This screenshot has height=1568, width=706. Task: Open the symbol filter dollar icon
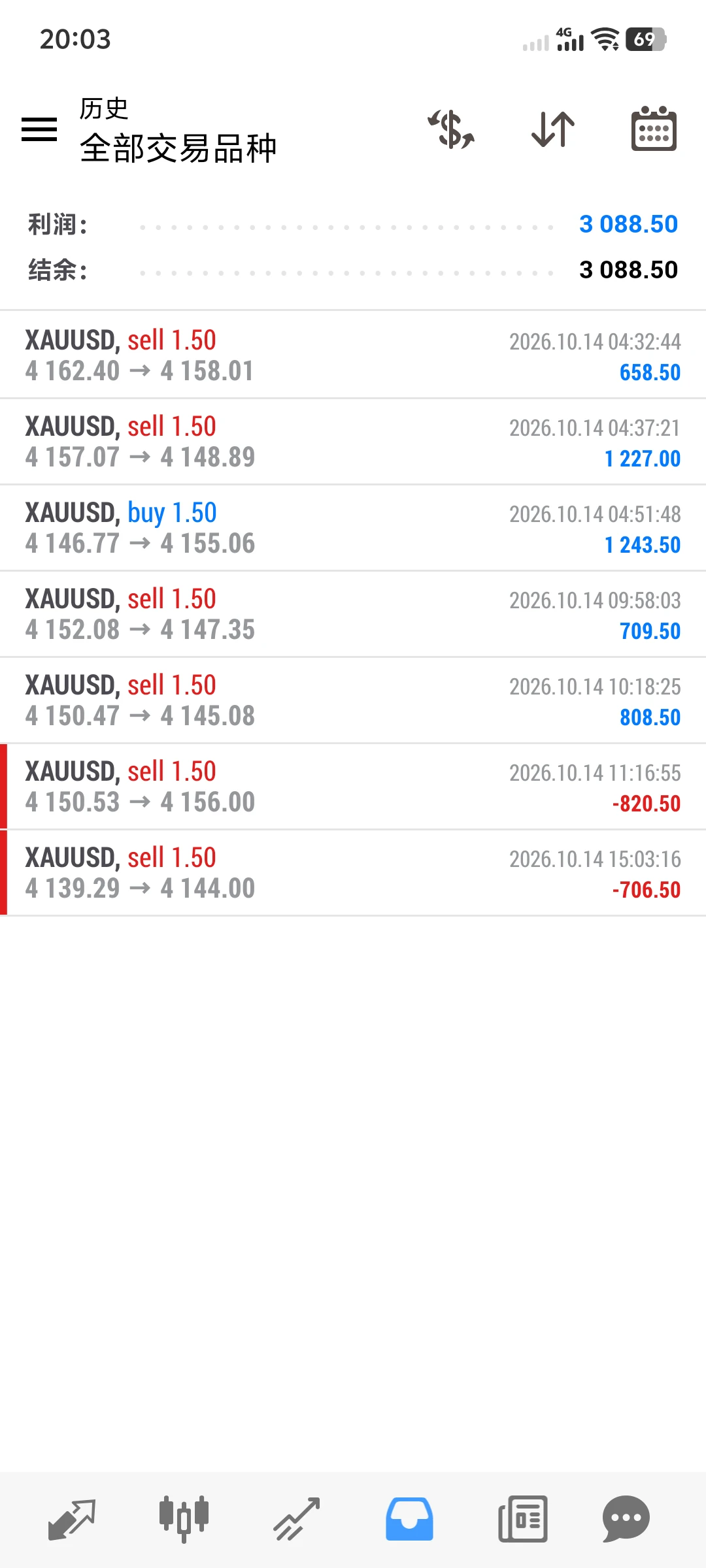point(451,129)
